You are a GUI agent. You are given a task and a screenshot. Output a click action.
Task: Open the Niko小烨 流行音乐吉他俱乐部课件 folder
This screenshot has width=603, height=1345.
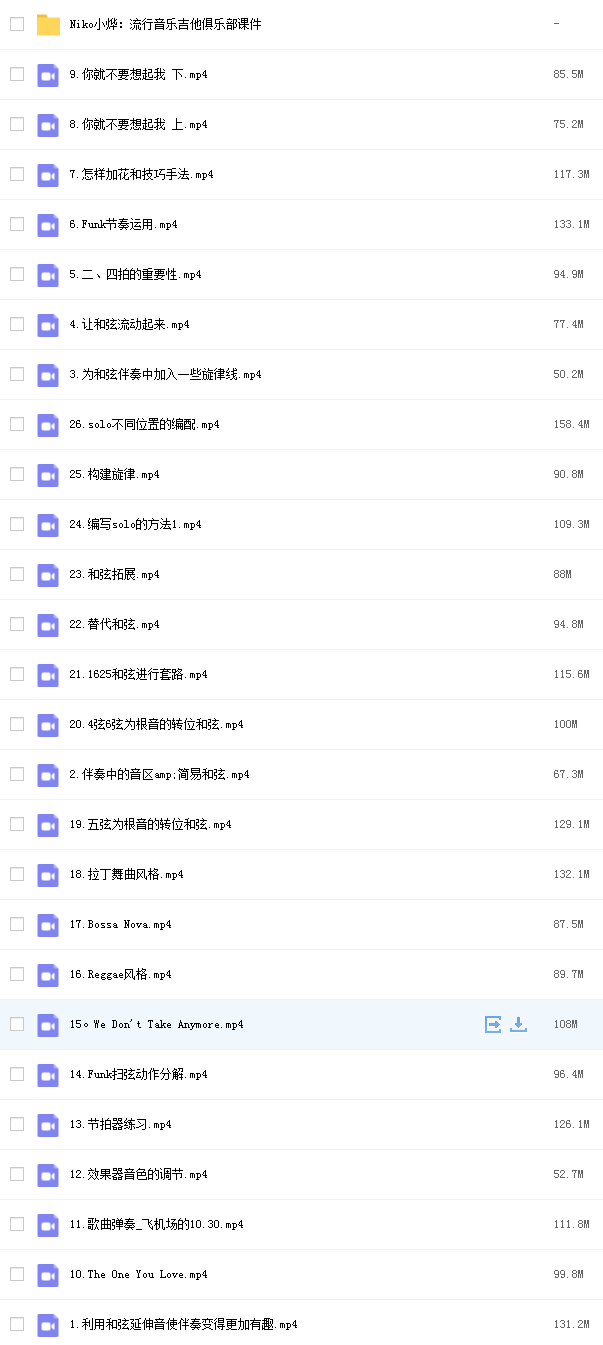(165, 24)
